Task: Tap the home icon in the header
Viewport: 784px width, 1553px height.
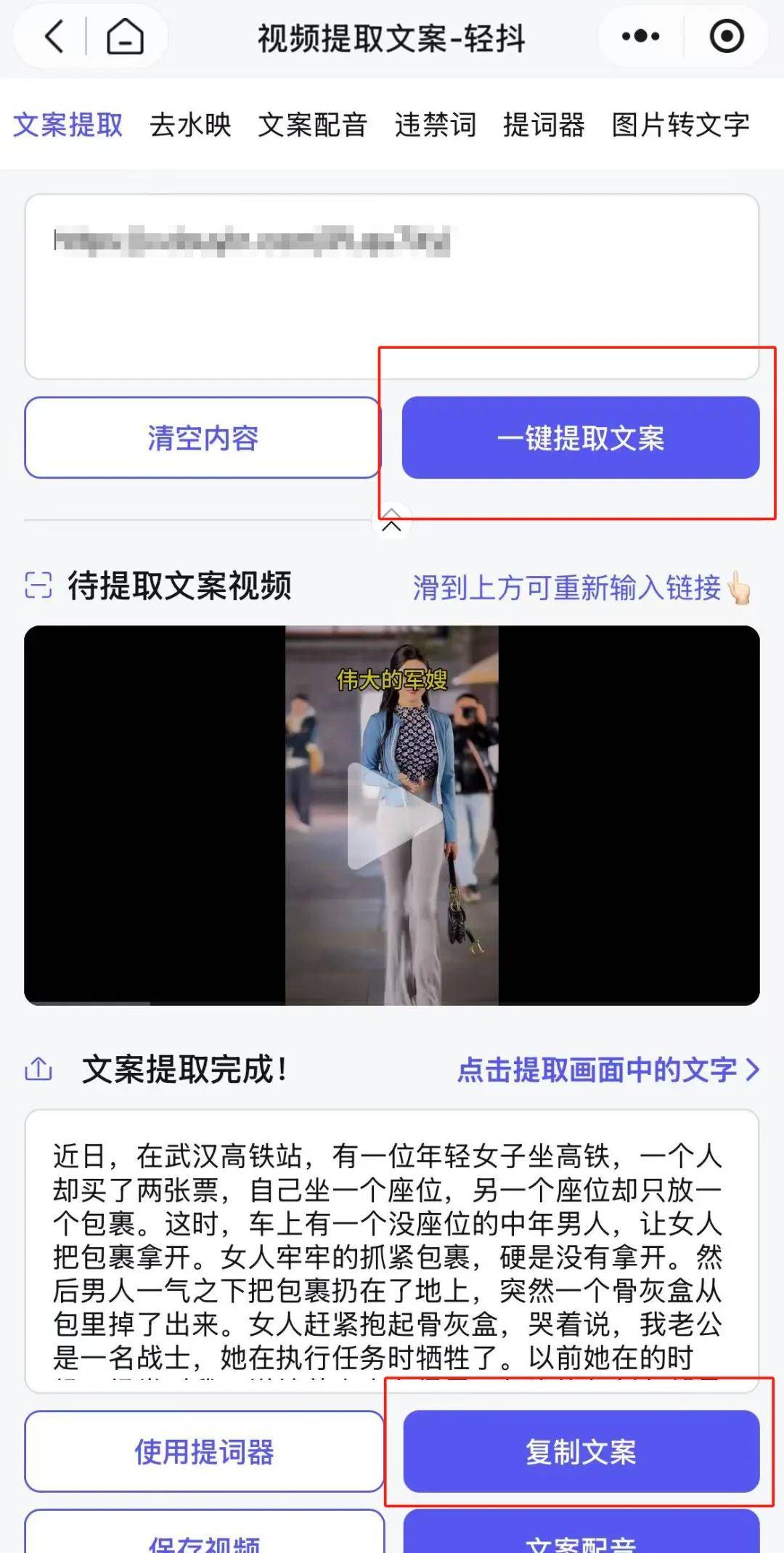Action: [125, 36]
